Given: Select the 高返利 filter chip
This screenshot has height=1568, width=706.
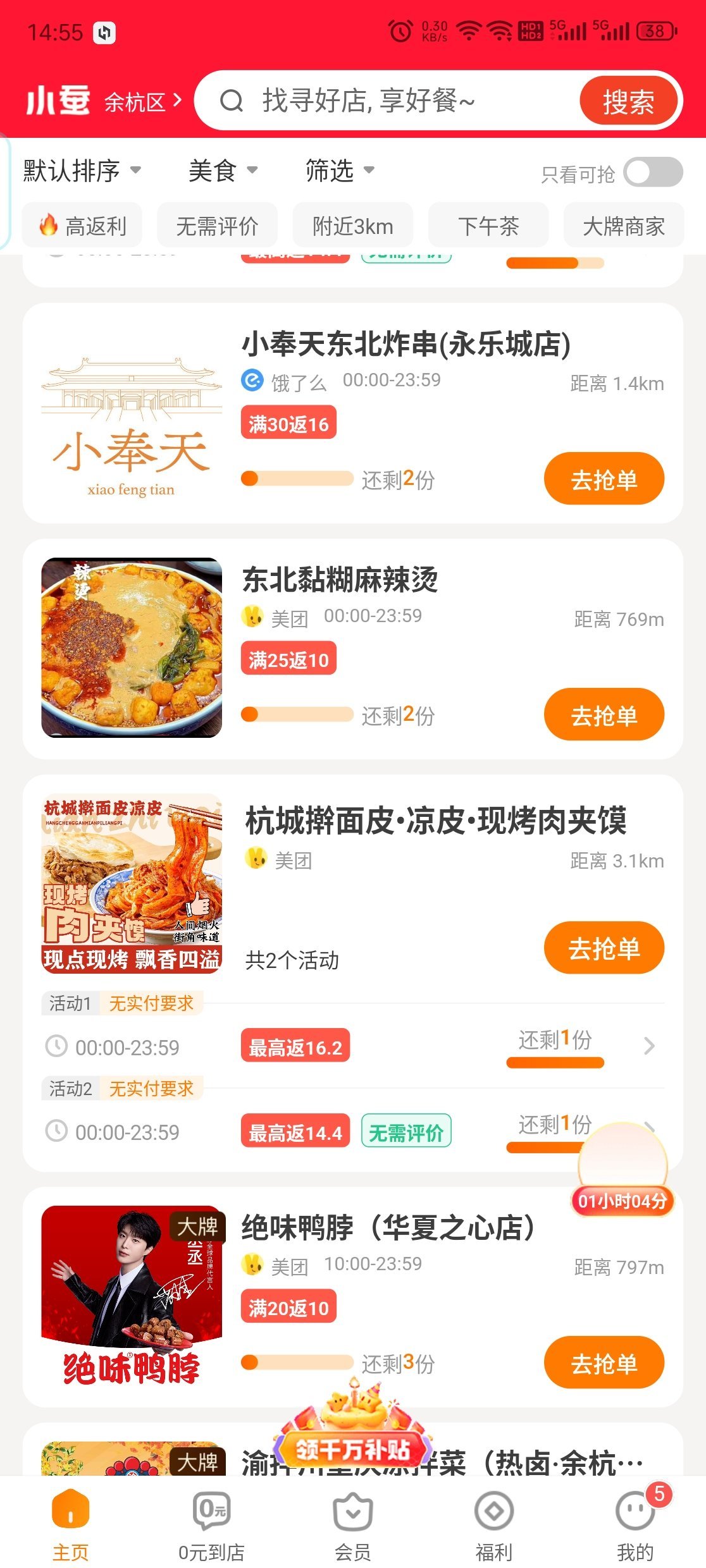Looking at the screenshot, I should 82,226.
